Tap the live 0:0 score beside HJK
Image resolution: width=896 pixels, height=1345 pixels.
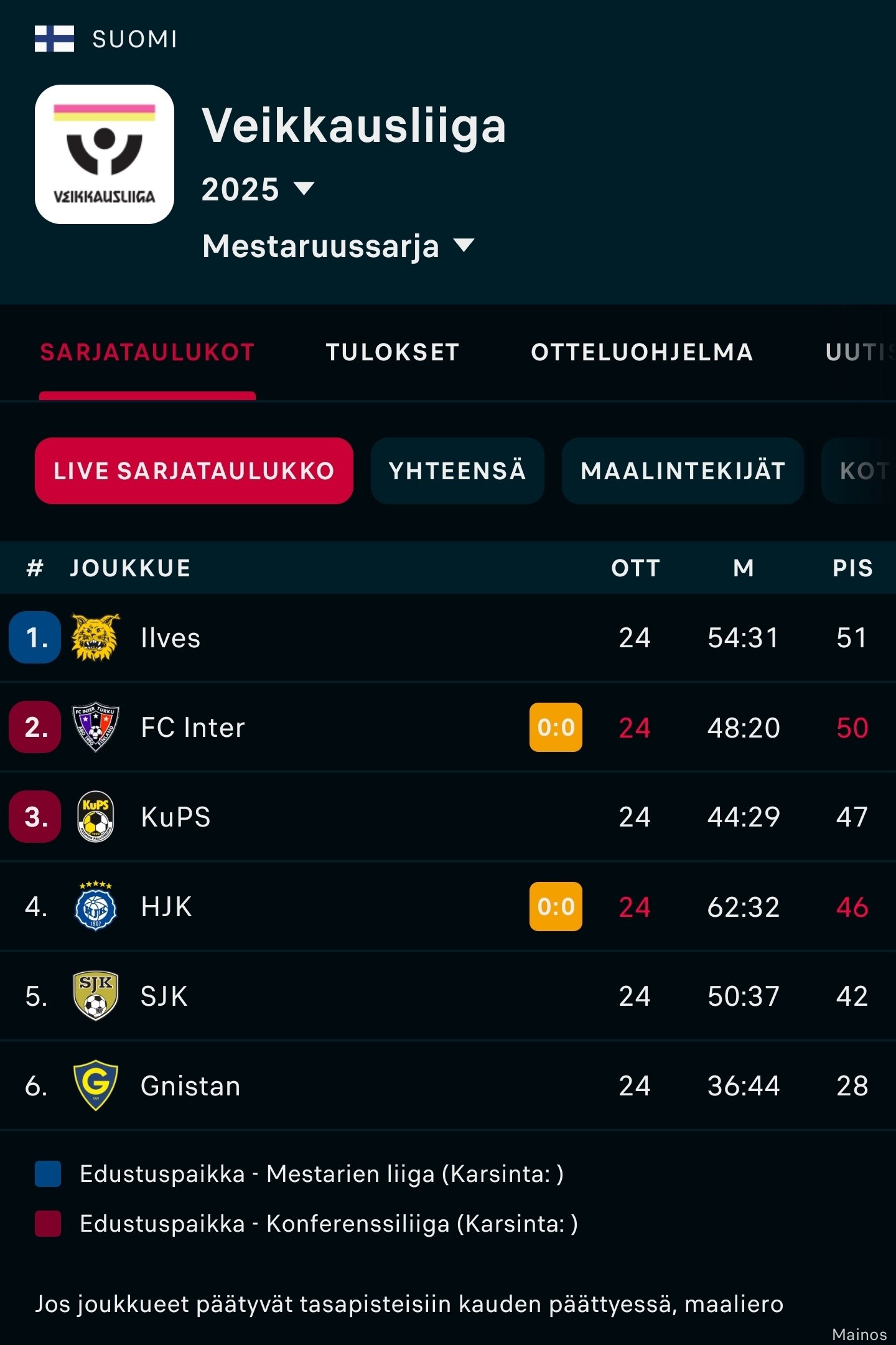556,907
